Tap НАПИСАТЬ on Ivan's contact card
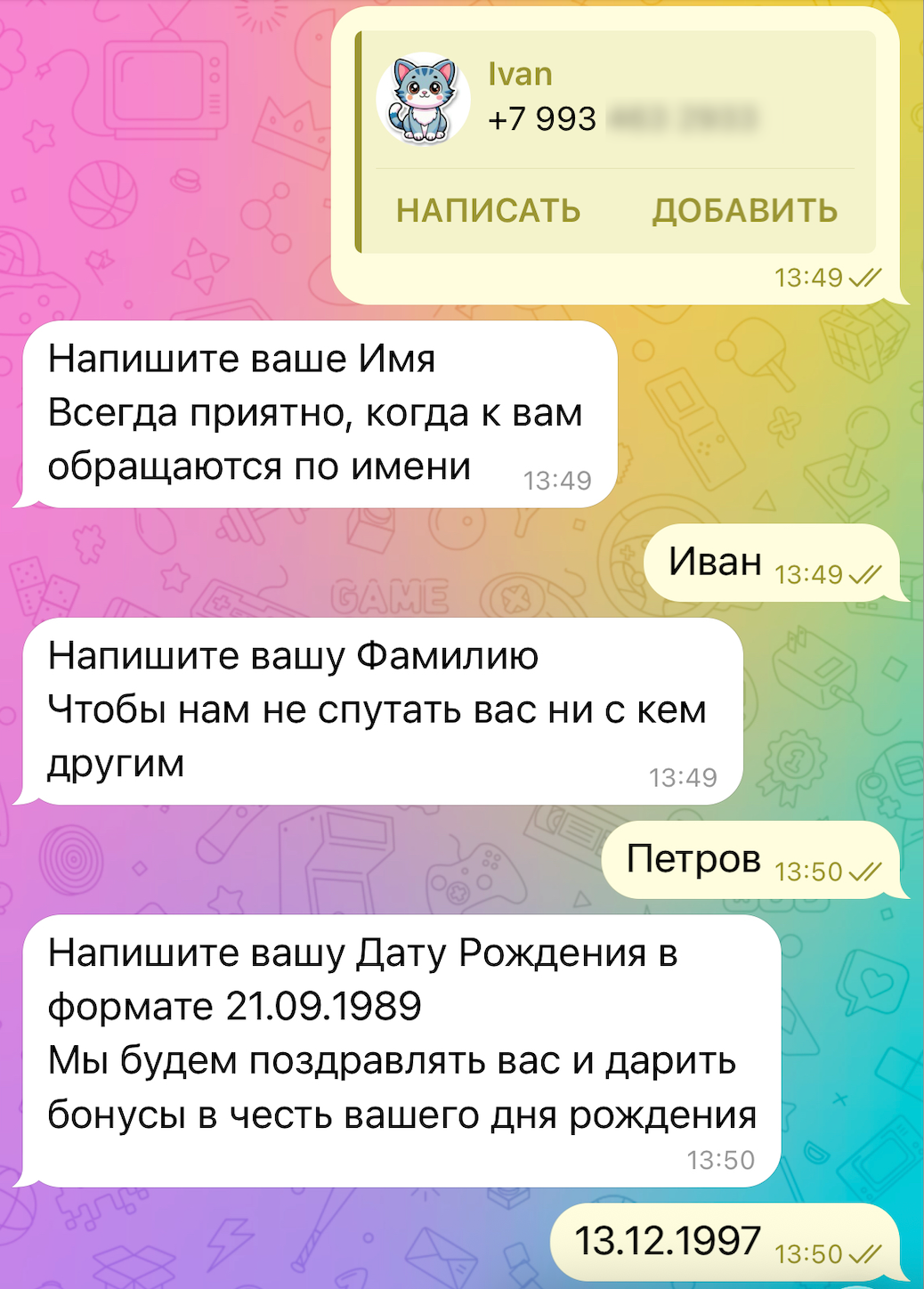 point(488,211)
